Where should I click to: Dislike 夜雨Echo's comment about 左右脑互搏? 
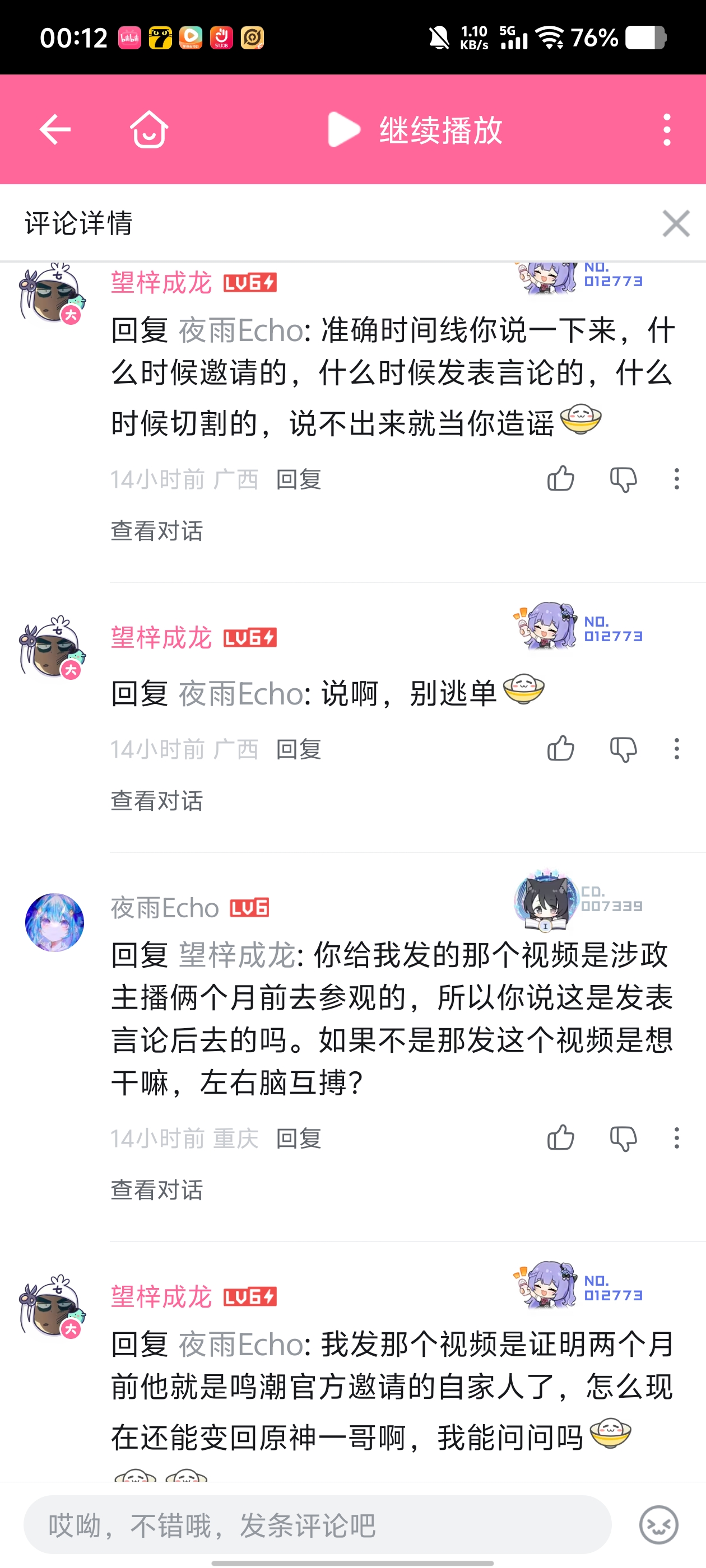[x=623, y=1138]
